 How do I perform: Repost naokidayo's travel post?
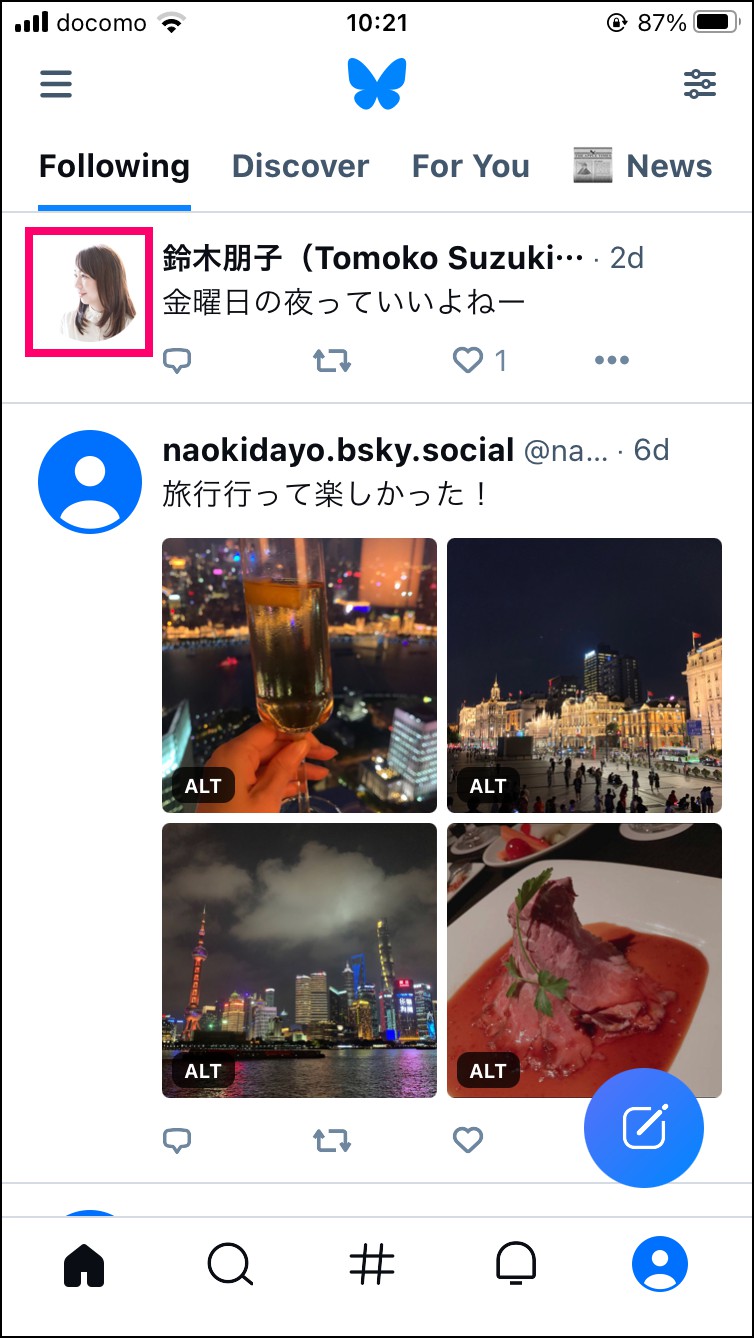pos(332,1139)
